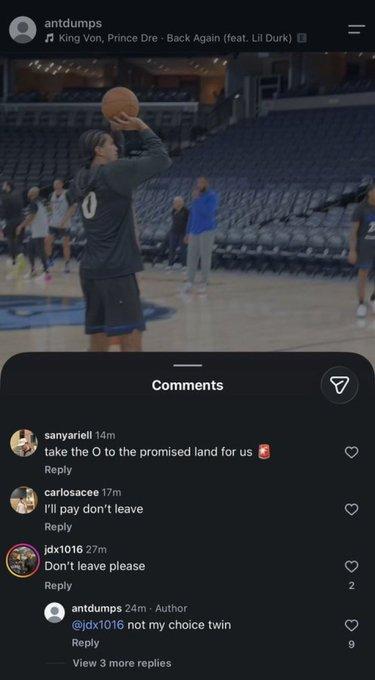View carlosacee's profile avatar
The height and width of the screenshot is (680, 375).
tap(24, 500)
